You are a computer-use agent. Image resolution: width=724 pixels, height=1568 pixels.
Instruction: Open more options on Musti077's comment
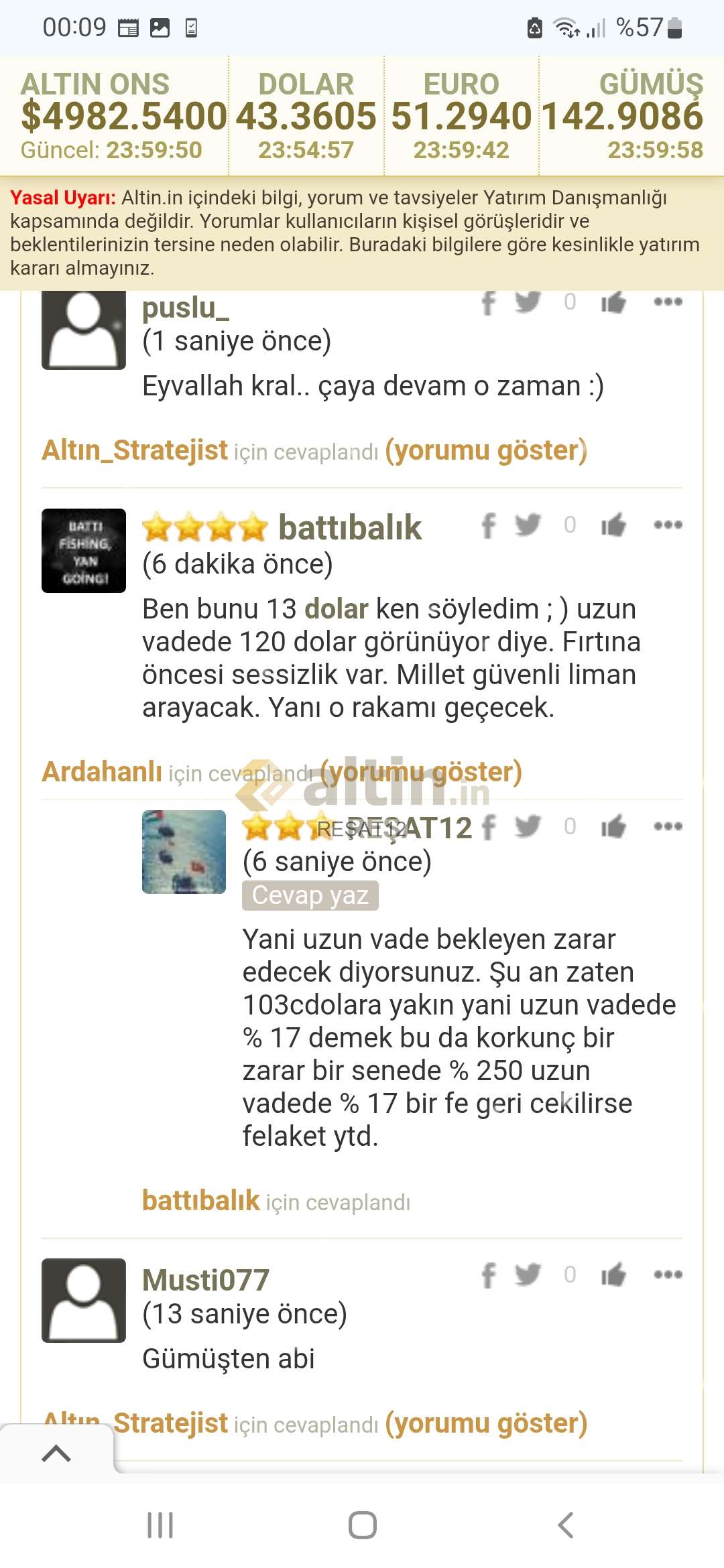pos(668,1274)
